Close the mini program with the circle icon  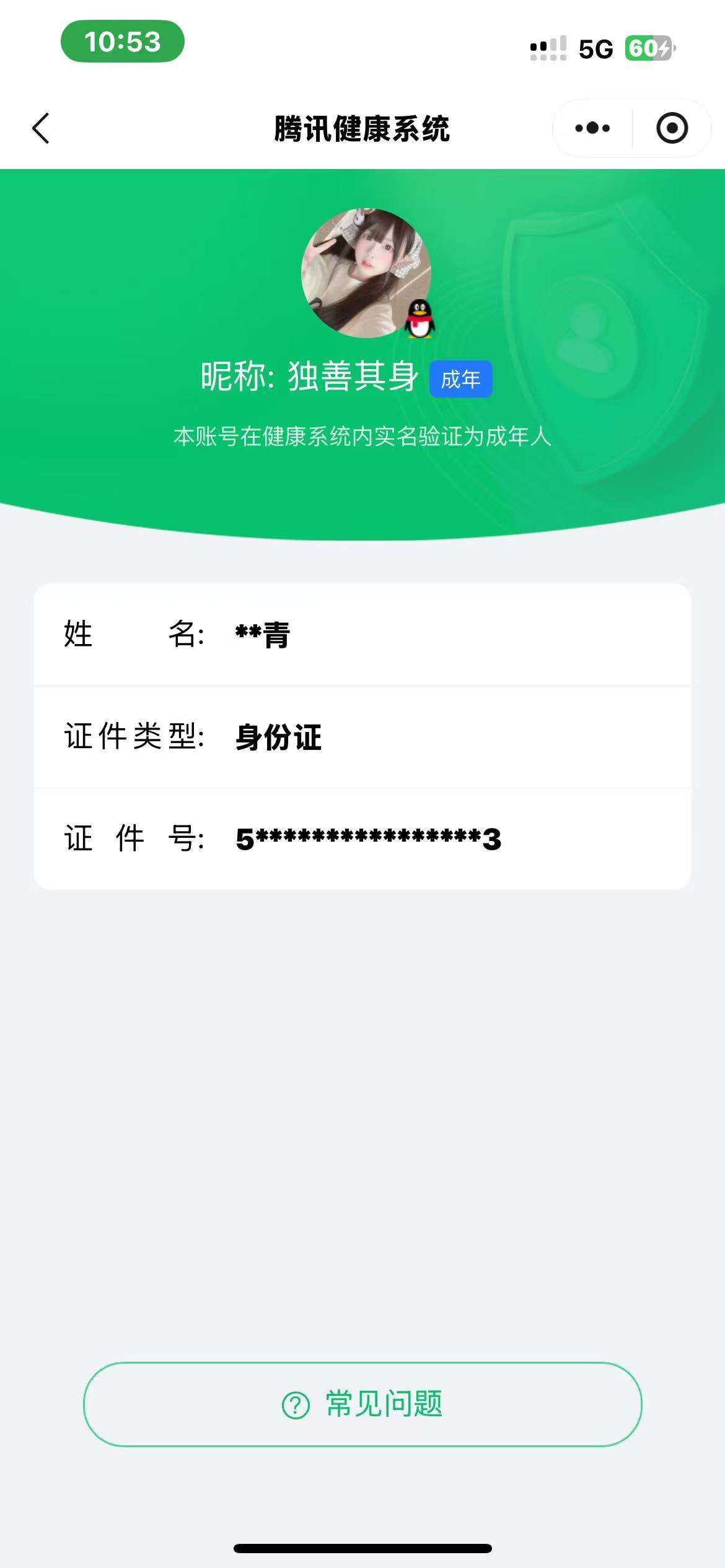(672, 128)
